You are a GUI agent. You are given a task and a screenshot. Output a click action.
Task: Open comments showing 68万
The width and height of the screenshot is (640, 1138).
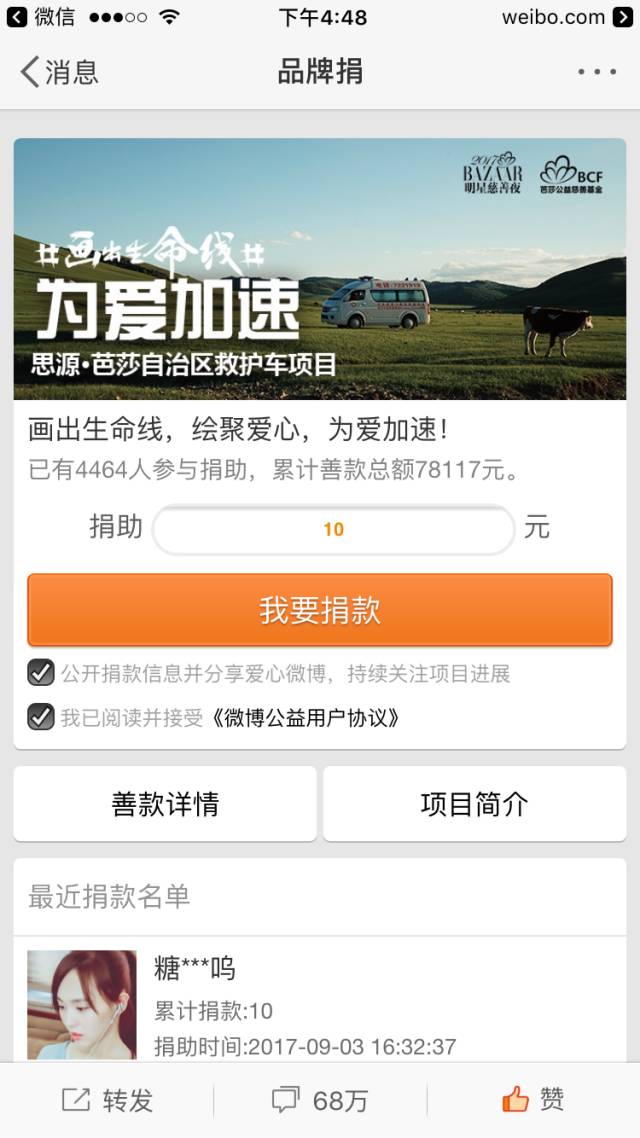[x=320, y=1101]
